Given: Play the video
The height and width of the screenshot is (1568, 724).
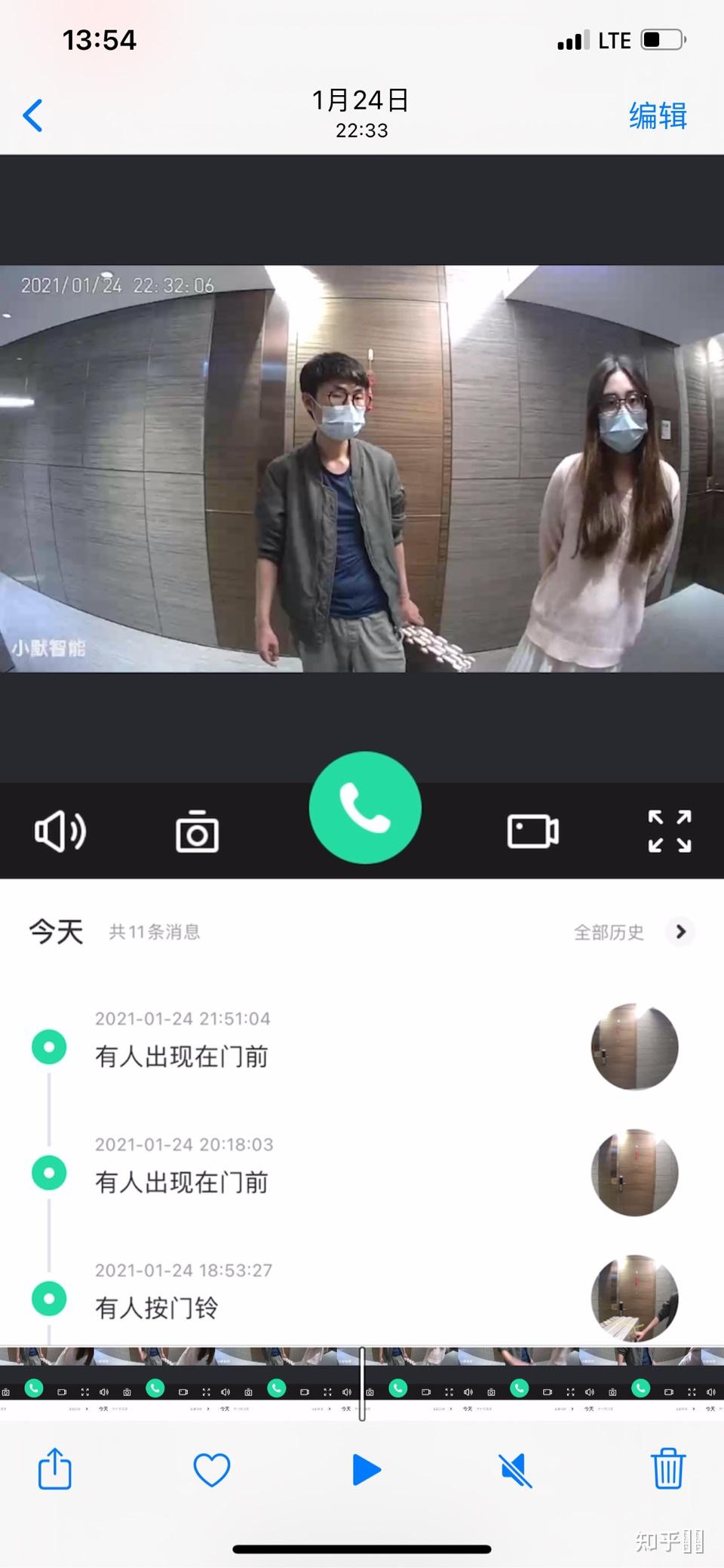Looking at the screenshot, I should 367,1470.
